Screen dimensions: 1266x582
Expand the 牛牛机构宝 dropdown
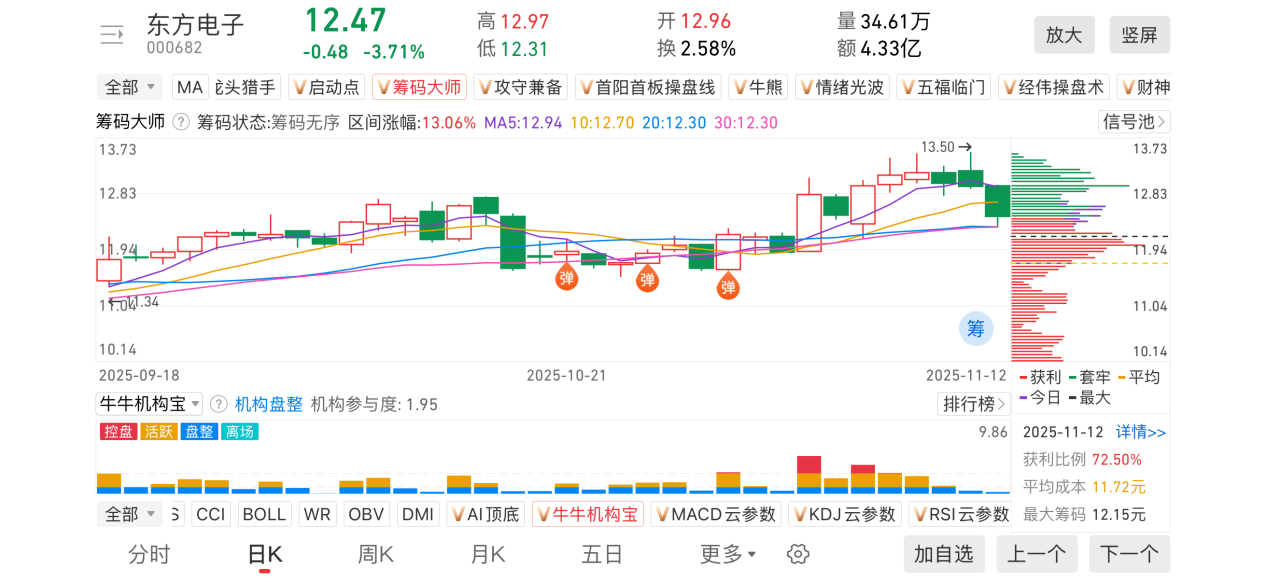pos(149,404)
